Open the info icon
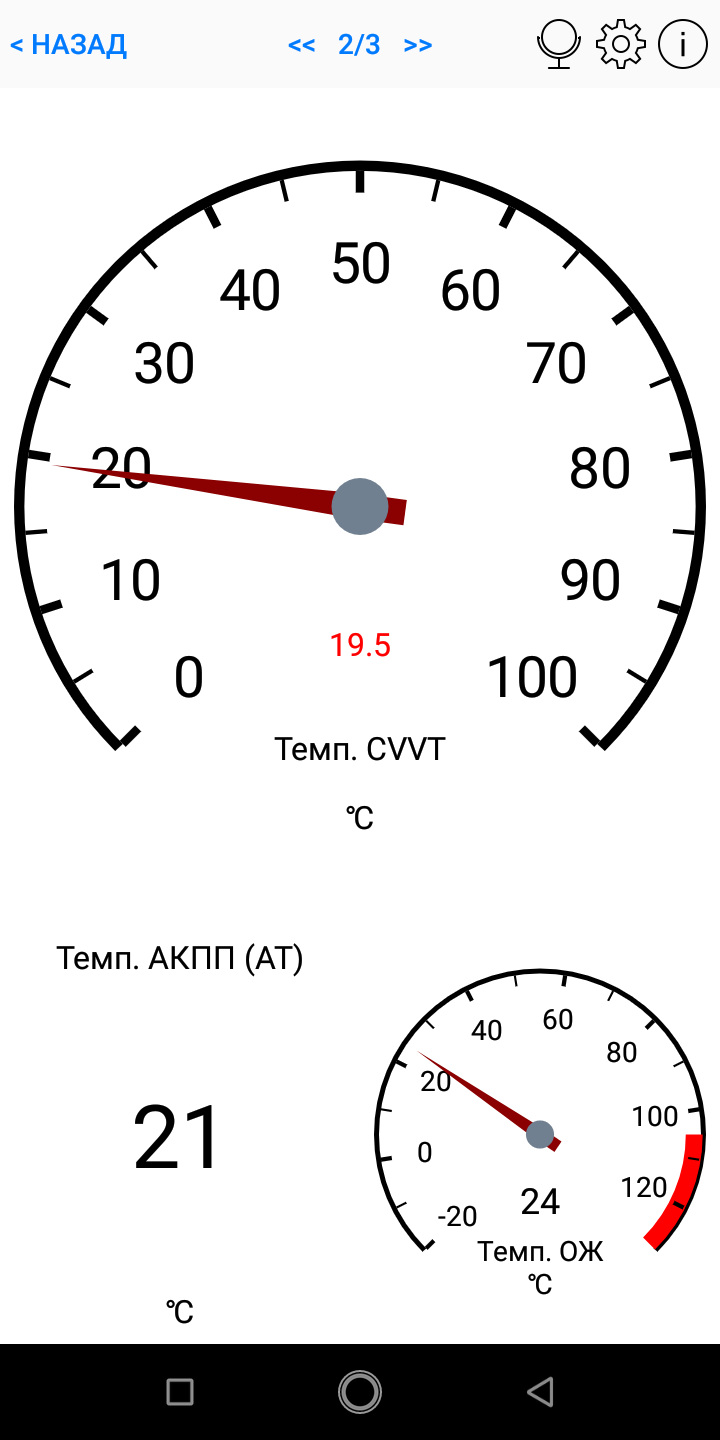Screen dimensions: 720x1440 [x=683, y=45]
